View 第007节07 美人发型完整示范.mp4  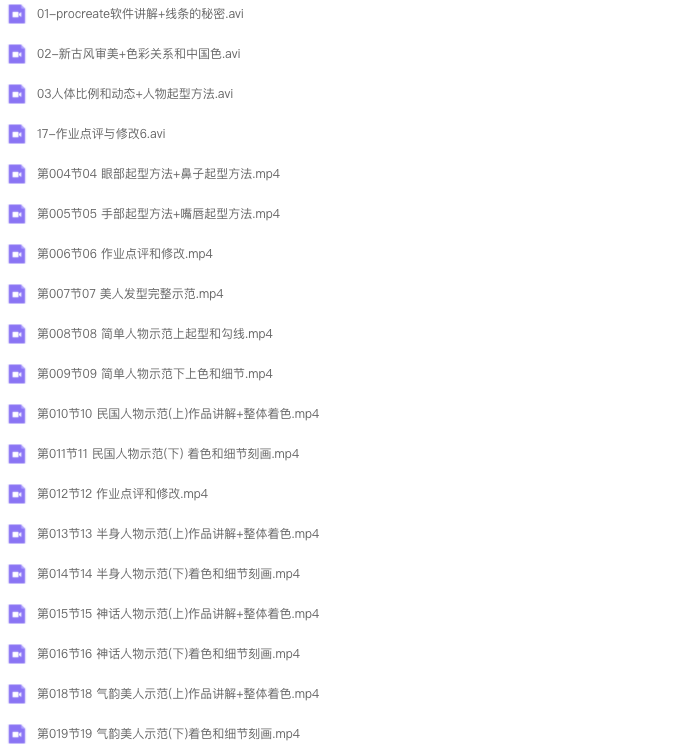pos(130,294)
